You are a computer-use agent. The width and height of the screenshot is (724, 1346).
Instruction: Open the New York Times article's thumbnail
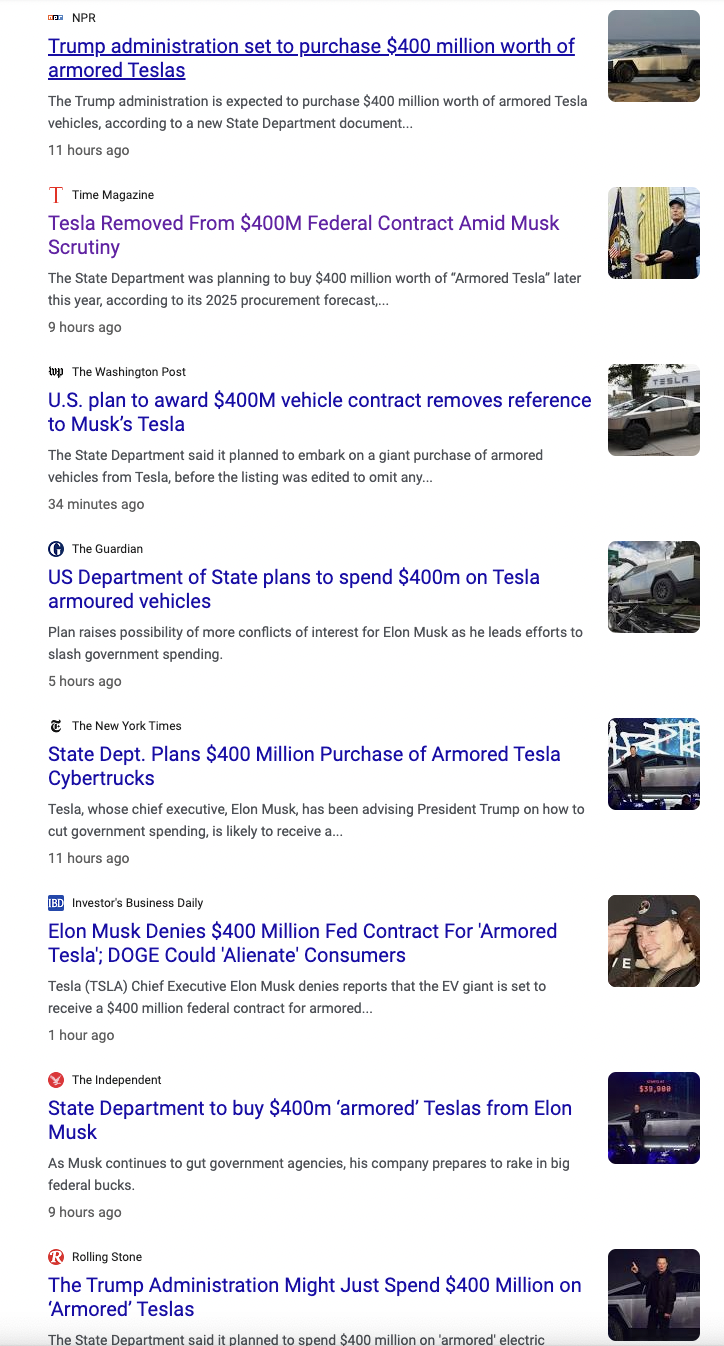tap(653, 764)
